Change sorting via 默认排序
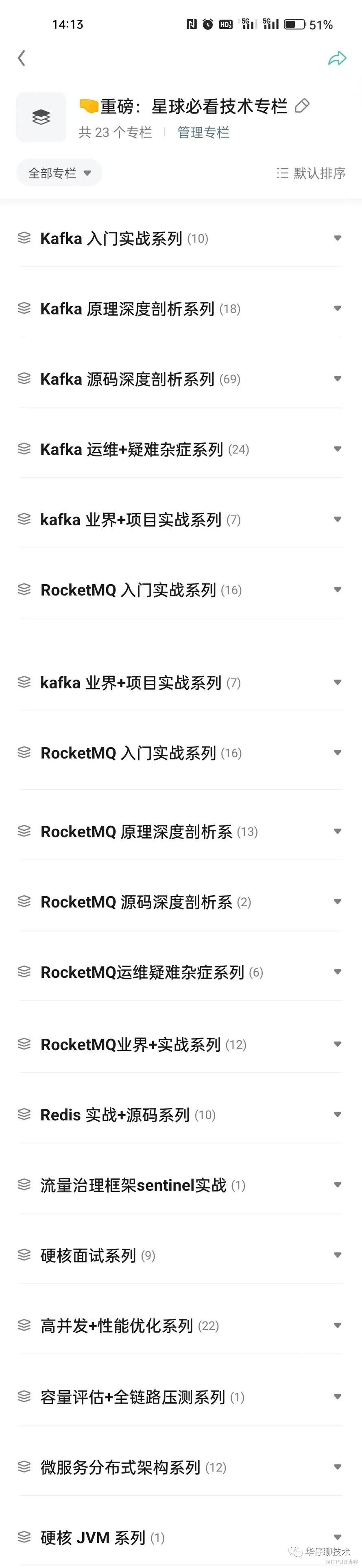Image resolution: width=362 pixels, height=1568 pixels. tap(311, 173)
